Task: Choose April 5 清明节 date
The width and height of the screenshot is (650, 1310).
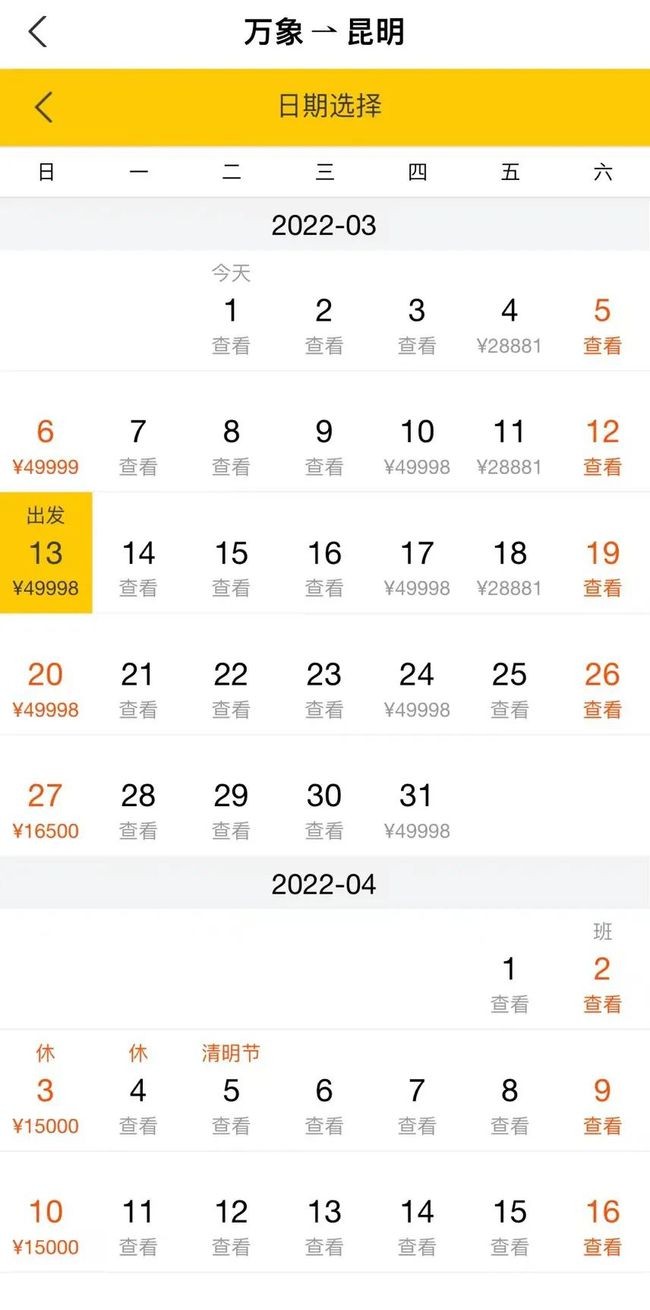Action: coord(231,1092)
